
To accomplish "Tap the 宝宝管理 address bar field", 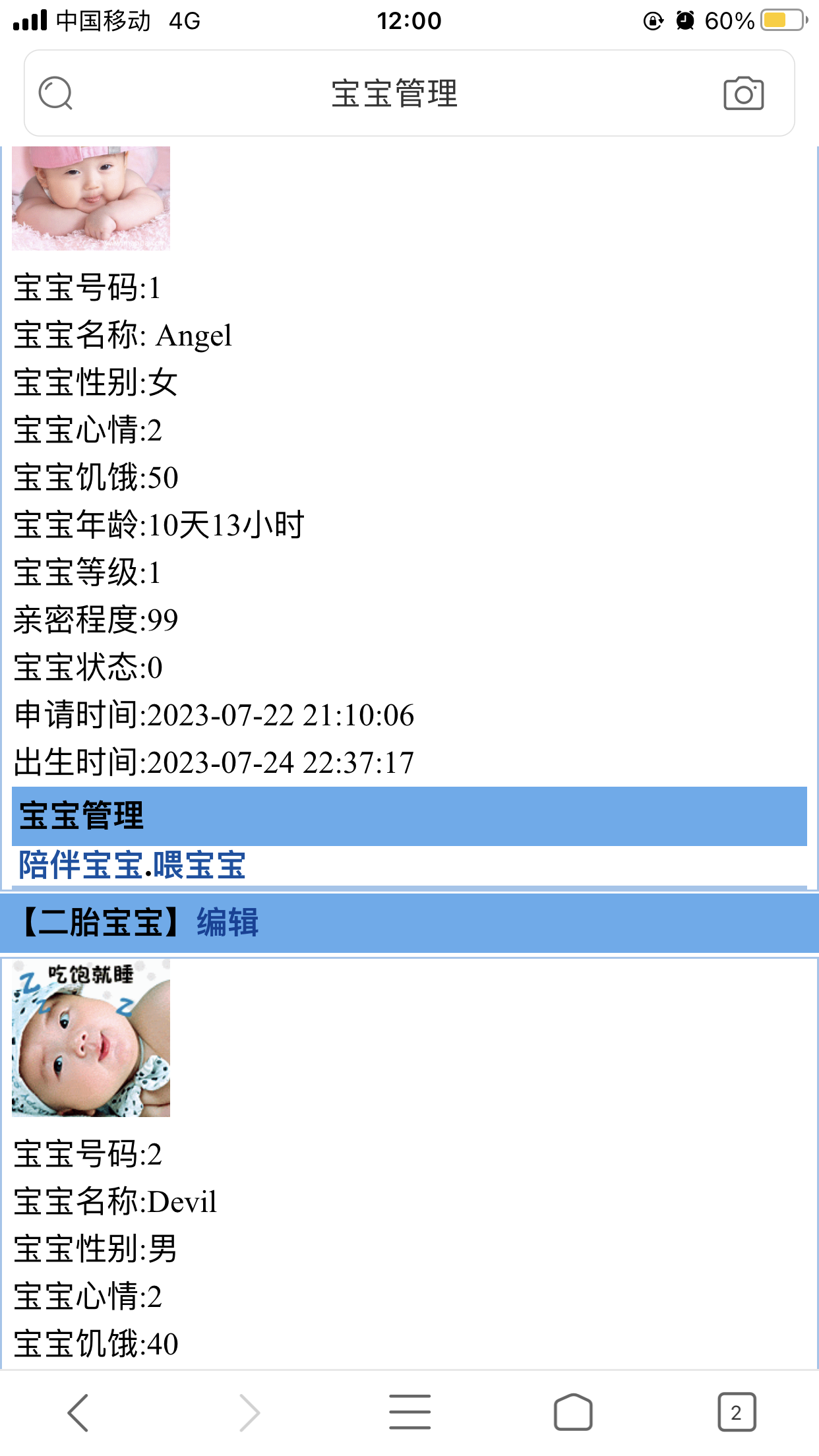I will [x=394, y=94].
